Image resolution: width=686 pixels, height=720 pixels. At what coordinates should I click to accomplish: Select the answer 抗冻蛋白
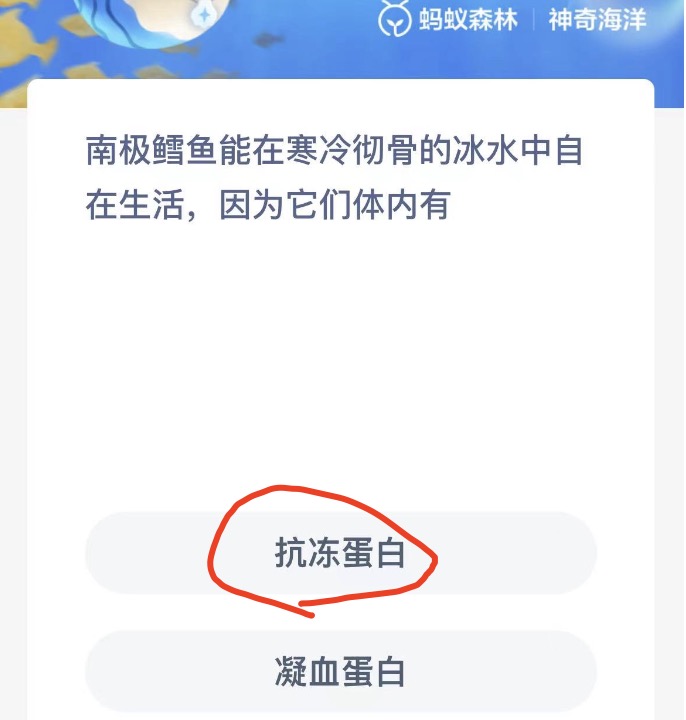[x=340, y=553]
